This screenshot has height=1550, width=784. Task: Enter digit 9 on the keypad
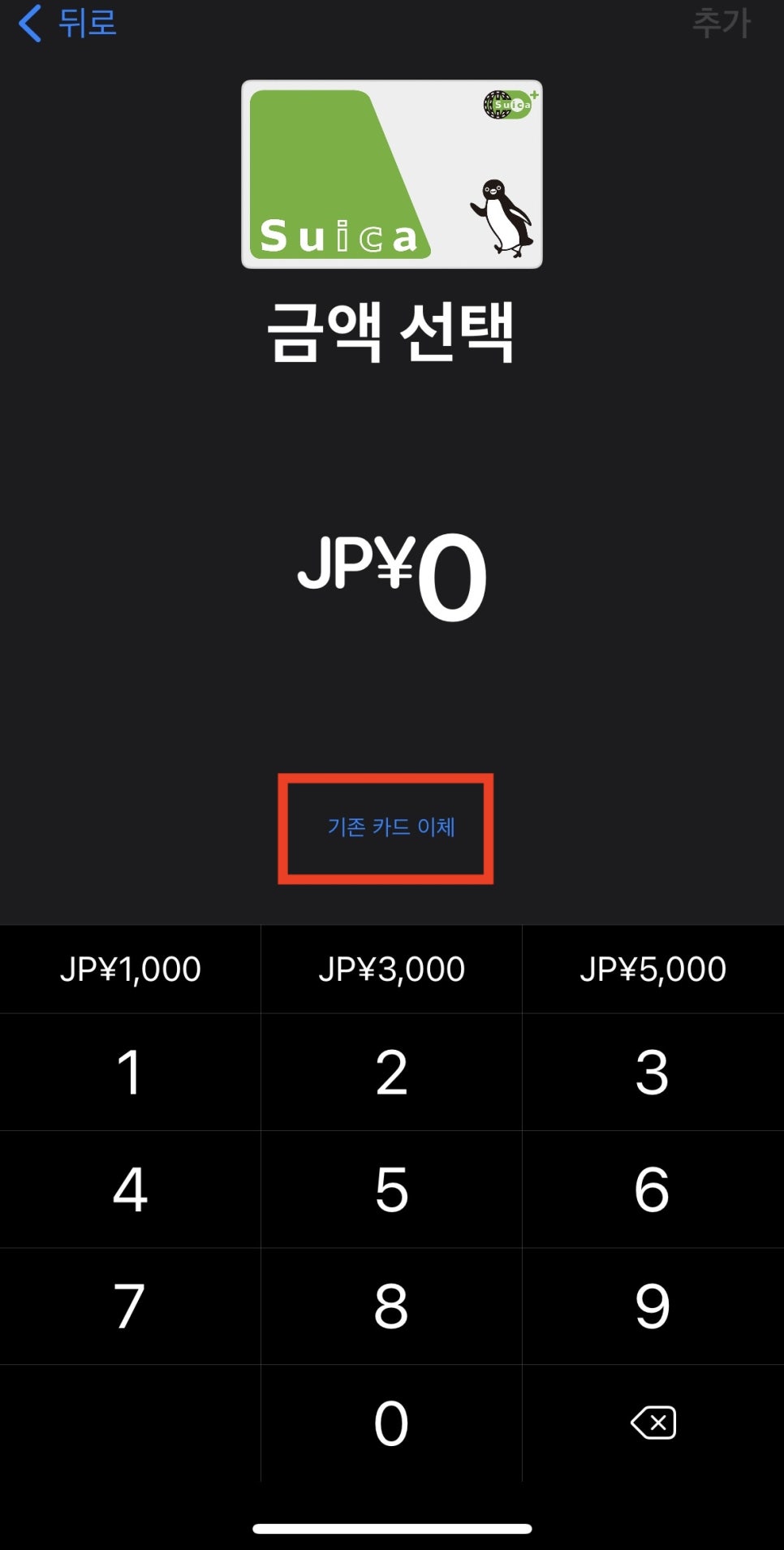653,1306
